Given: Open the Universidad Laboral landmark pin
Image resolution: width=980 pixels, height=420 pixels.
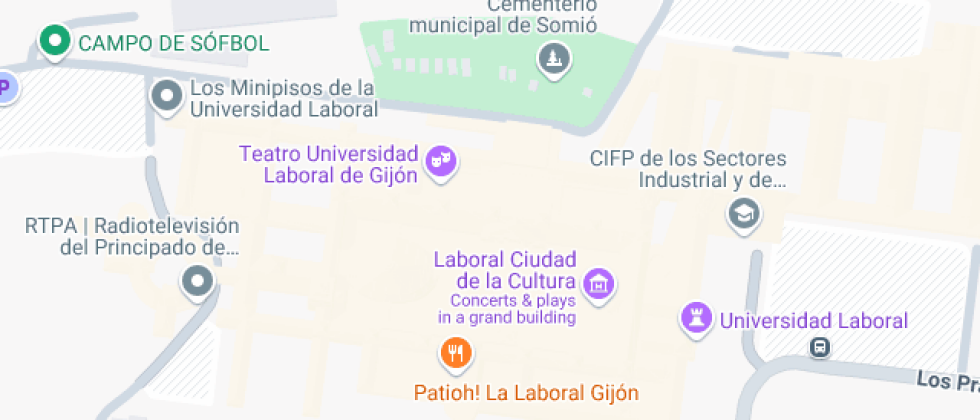Looking at the screenshot, I should click(x=696, y=319).
